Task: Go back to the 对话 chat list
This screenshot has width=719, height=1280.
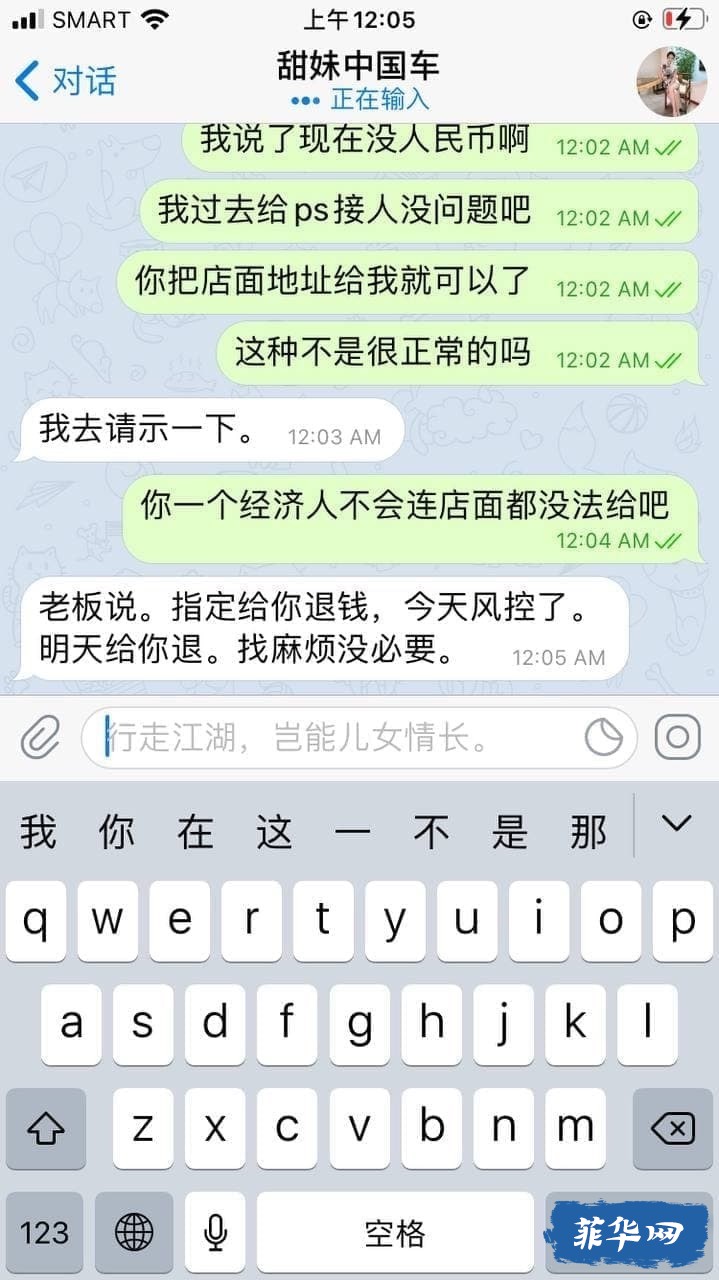Action: click(x=65, y=80)
